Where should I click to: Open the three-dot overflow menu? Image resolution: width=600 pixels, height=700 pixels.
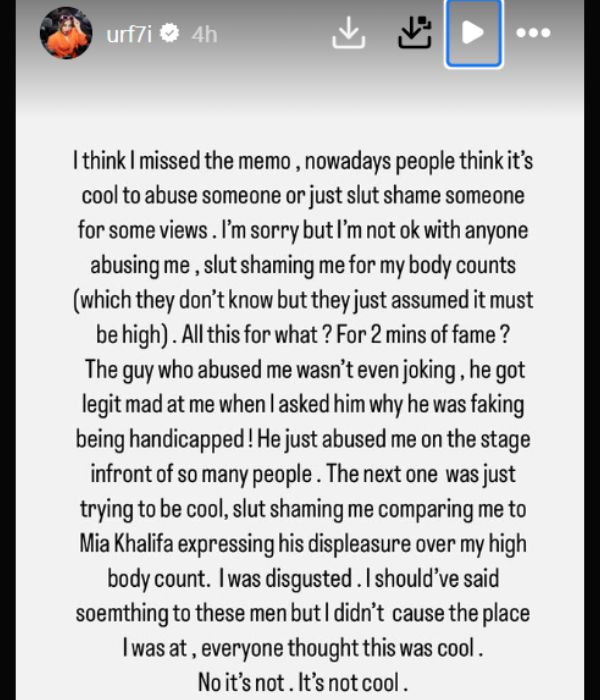[x=534, y=33]
